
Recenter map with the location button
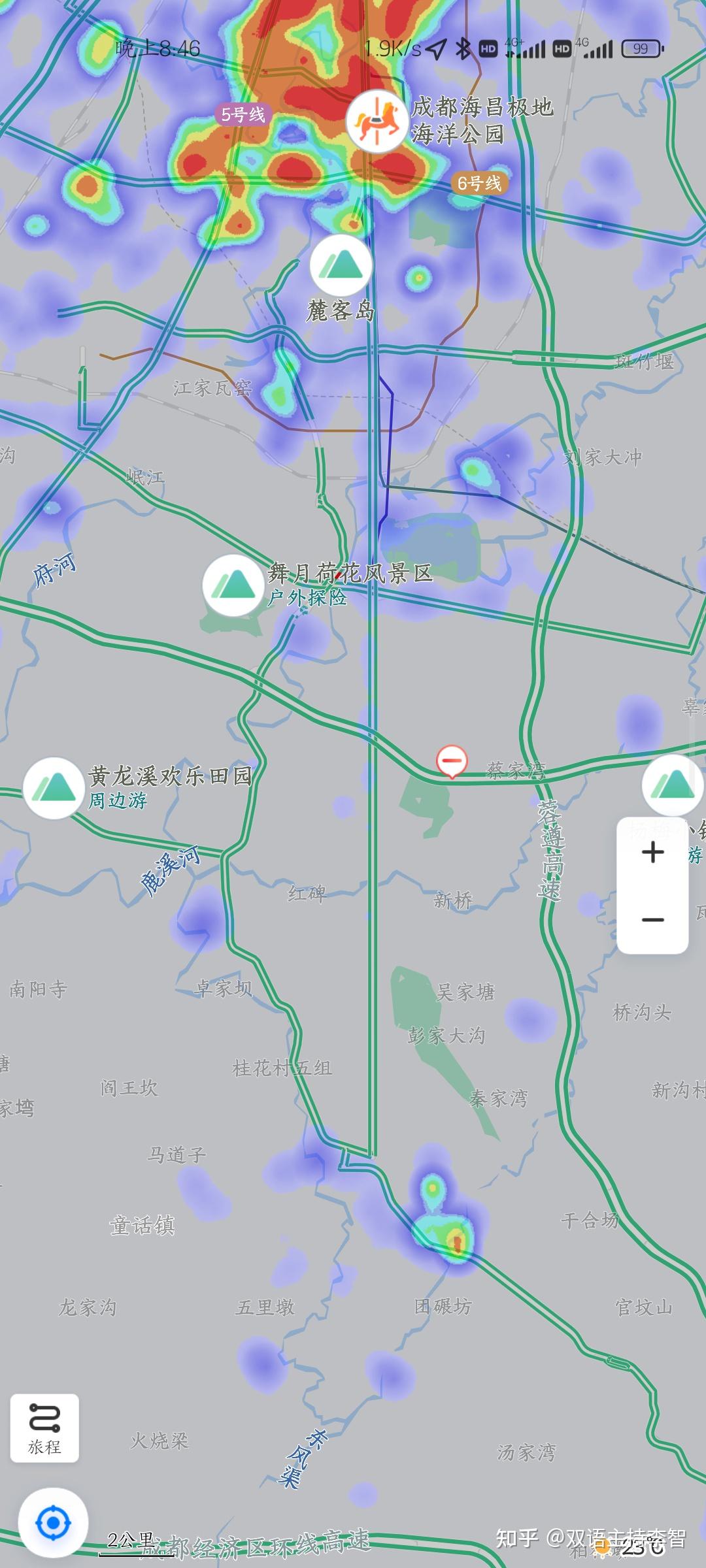(53, 1524)
